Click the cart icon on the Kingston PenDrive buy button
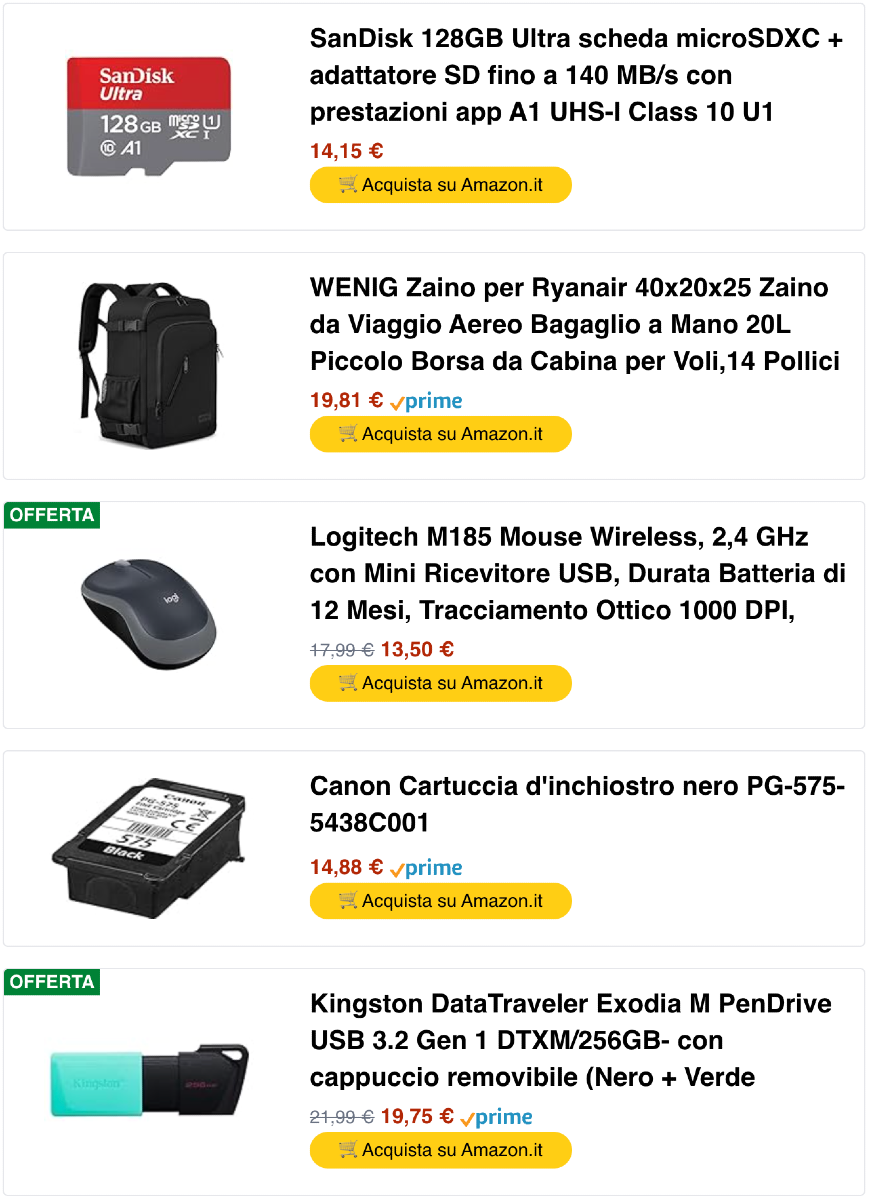870x1200 pixels. 347,1150
